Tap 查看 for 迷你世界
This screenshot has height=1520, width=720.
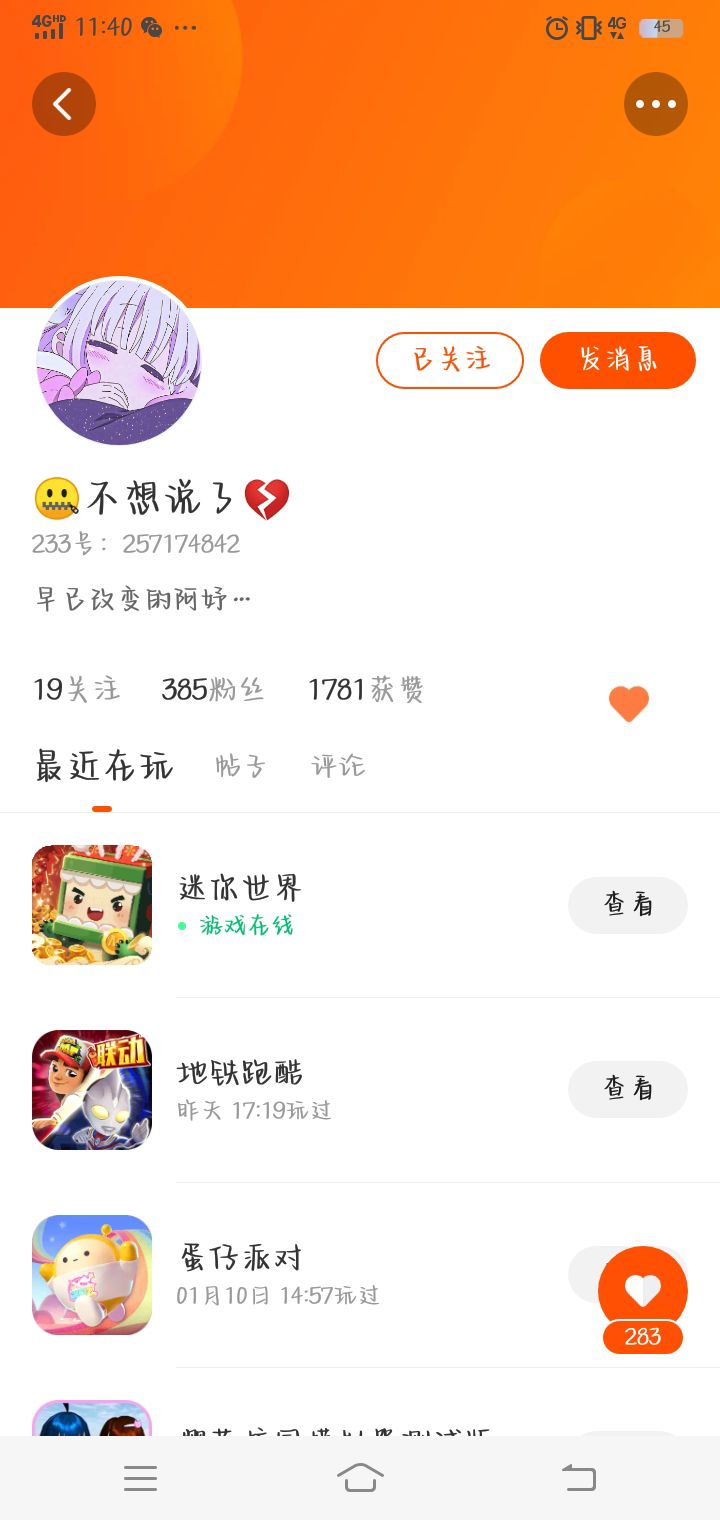tap(628, 905)
